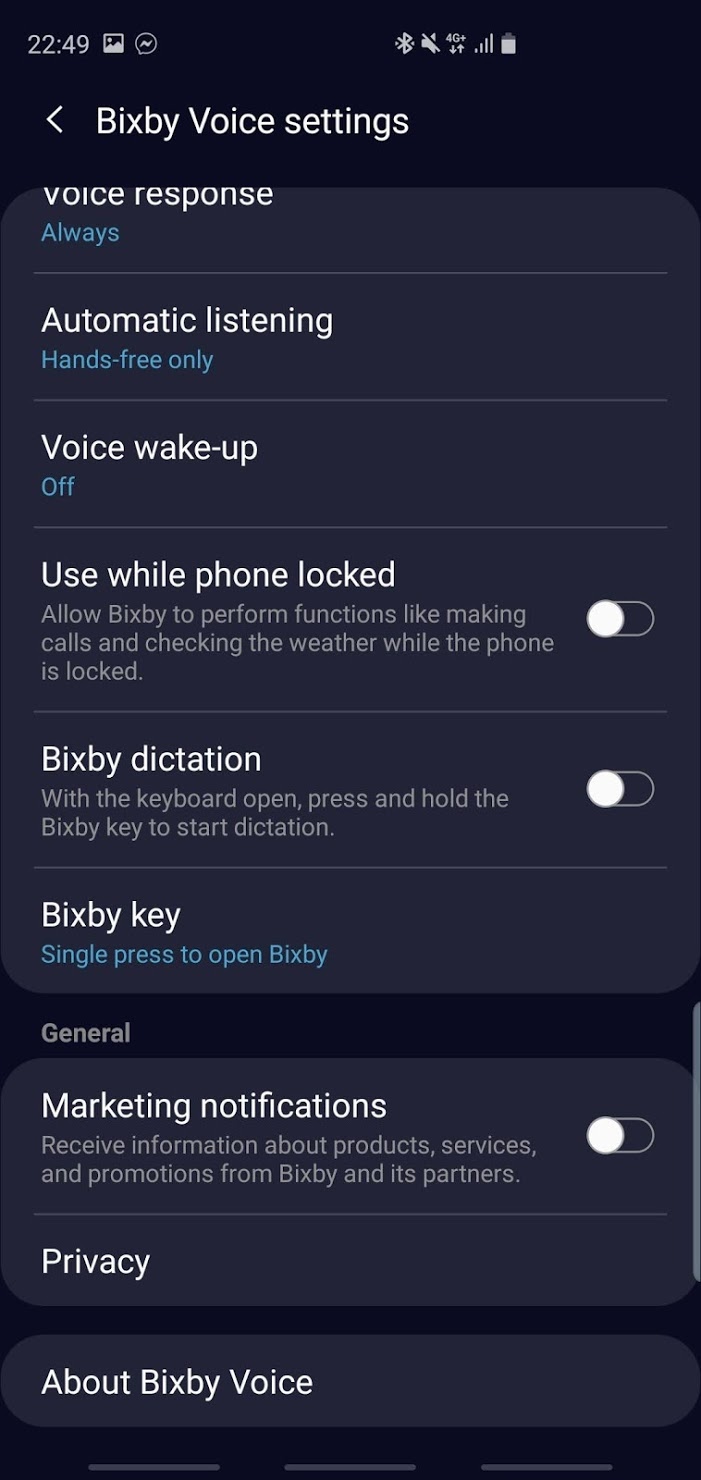Turn on Bixby dictation switch
Viewport: 701px width, 1480px height.
620,789
